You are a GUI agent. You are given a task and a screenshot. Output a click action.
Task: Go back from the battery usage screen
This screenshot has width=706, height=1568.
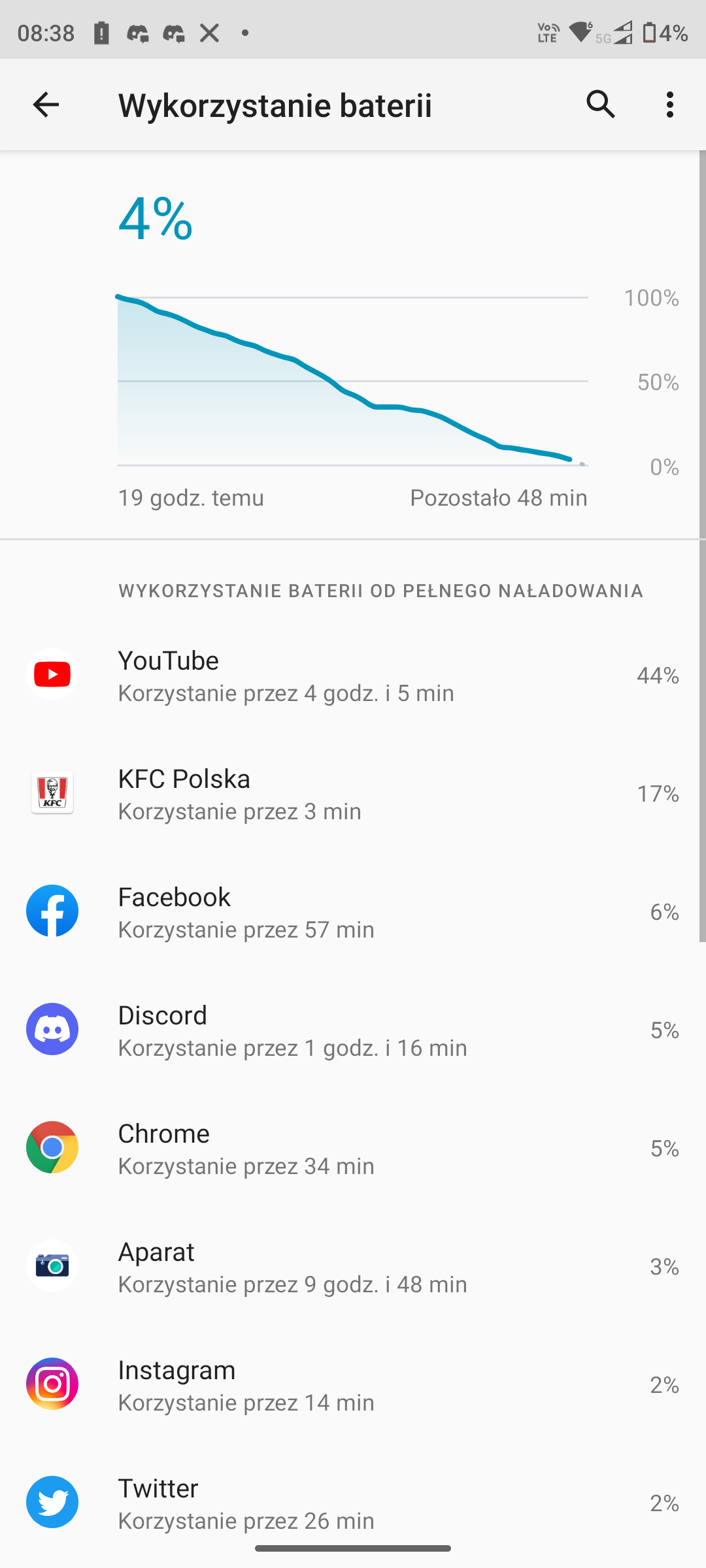46,105
